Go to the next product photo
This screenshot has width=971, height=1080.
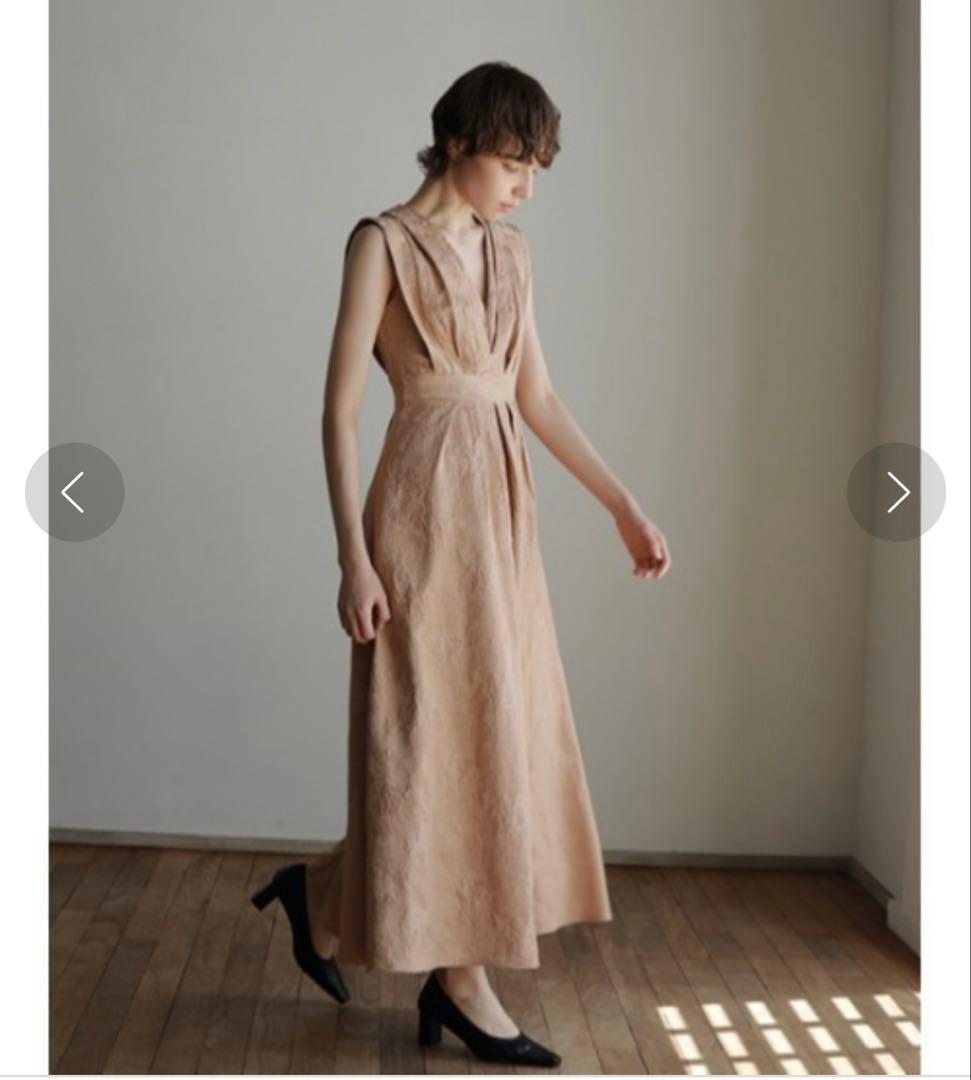point(896,492)
